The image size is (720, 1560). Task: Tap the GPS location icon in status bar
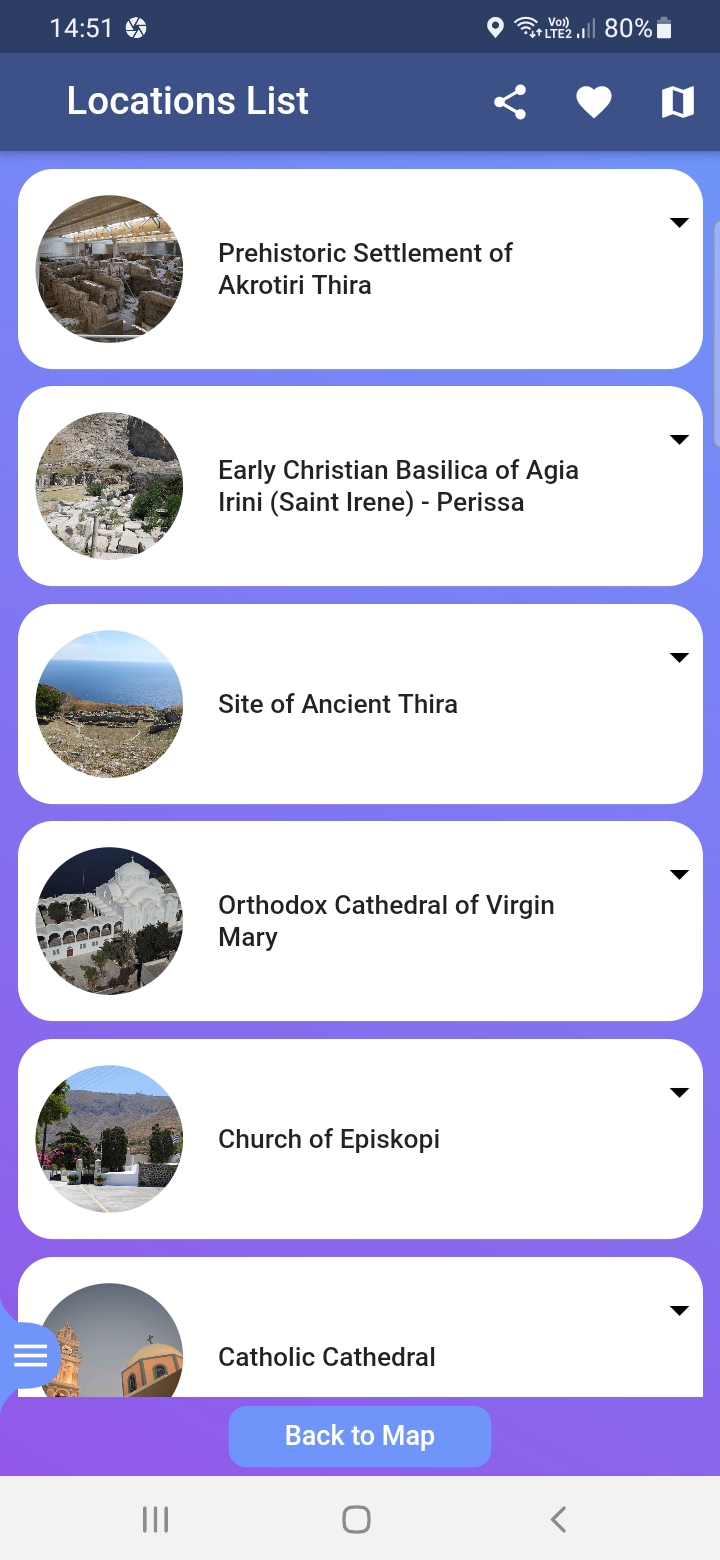[495, 28]
